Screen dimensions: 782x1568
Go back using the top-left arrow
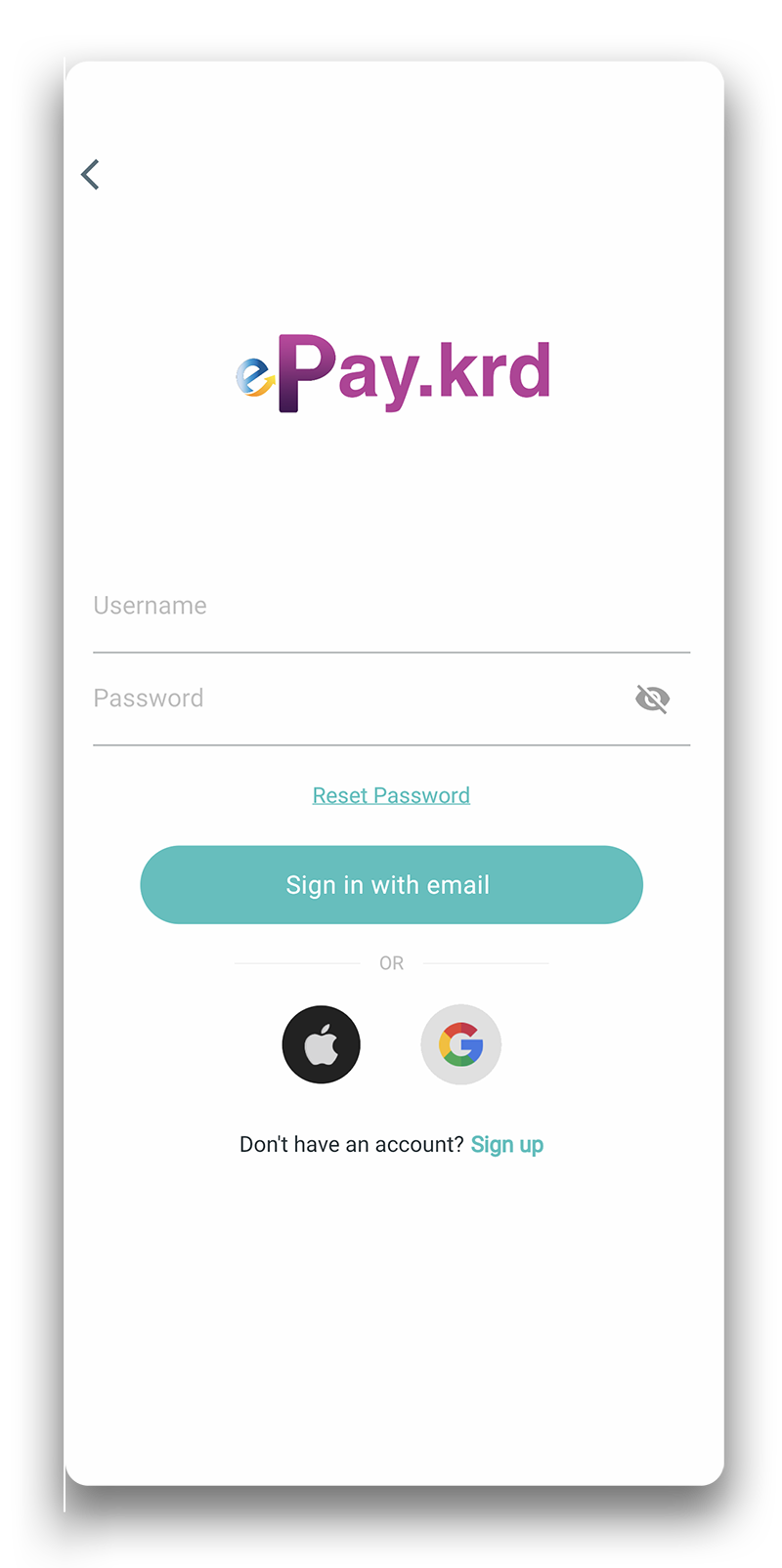90,175
